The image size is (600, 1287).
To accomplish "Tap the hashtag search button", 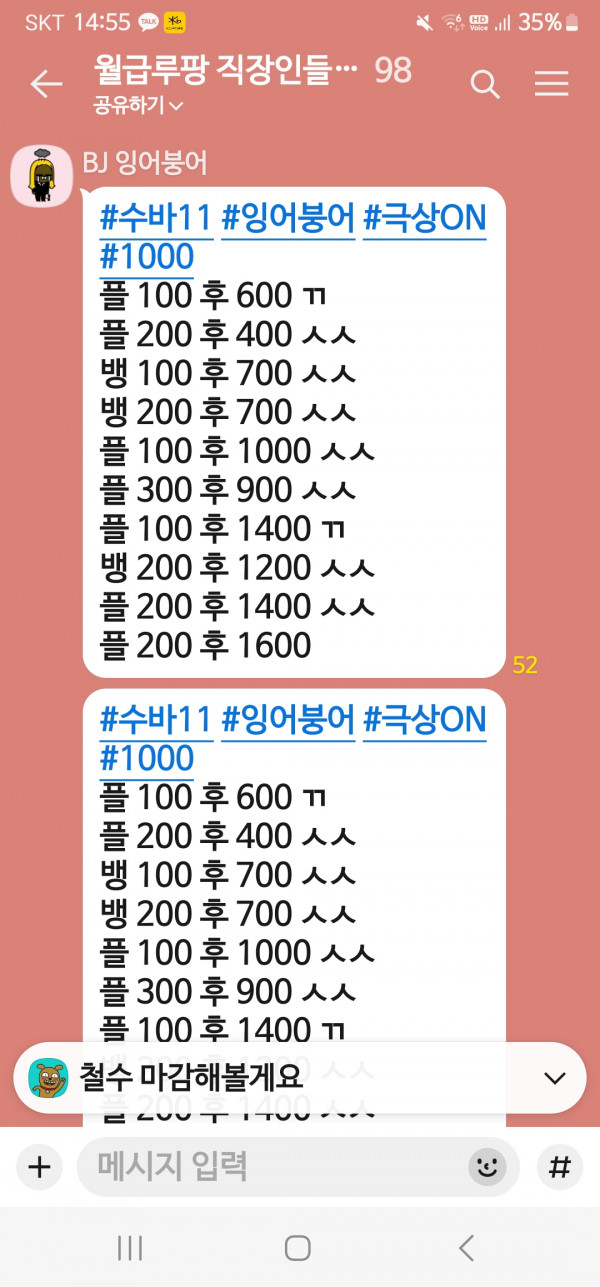I will 561,1167.
